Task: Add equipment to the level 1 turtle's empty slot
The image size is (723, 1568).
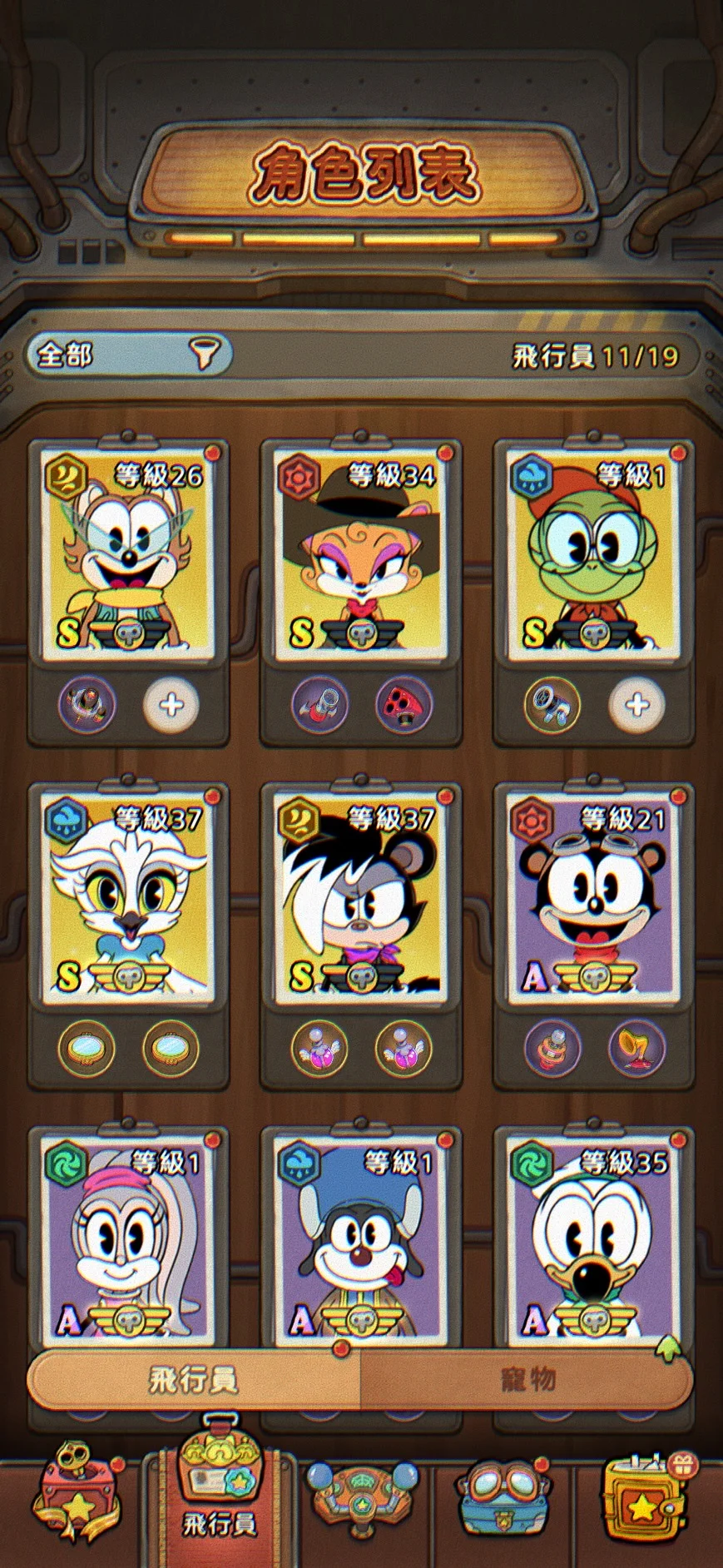Action: pos(636,706)
